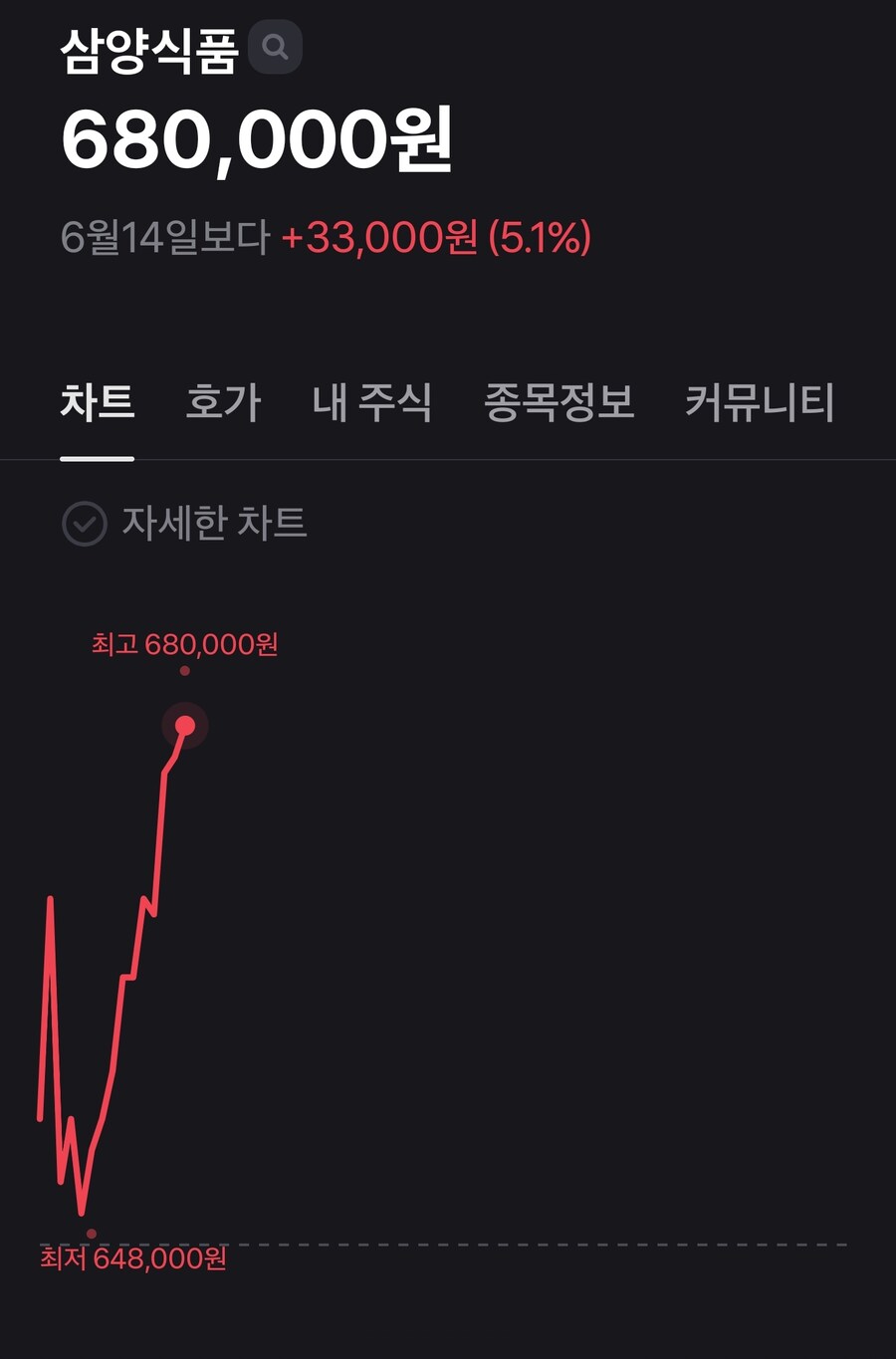This screenshot has width=896, height=1359.
Task: Select the red endpoint dot on the chart
Action: [185, 726]
